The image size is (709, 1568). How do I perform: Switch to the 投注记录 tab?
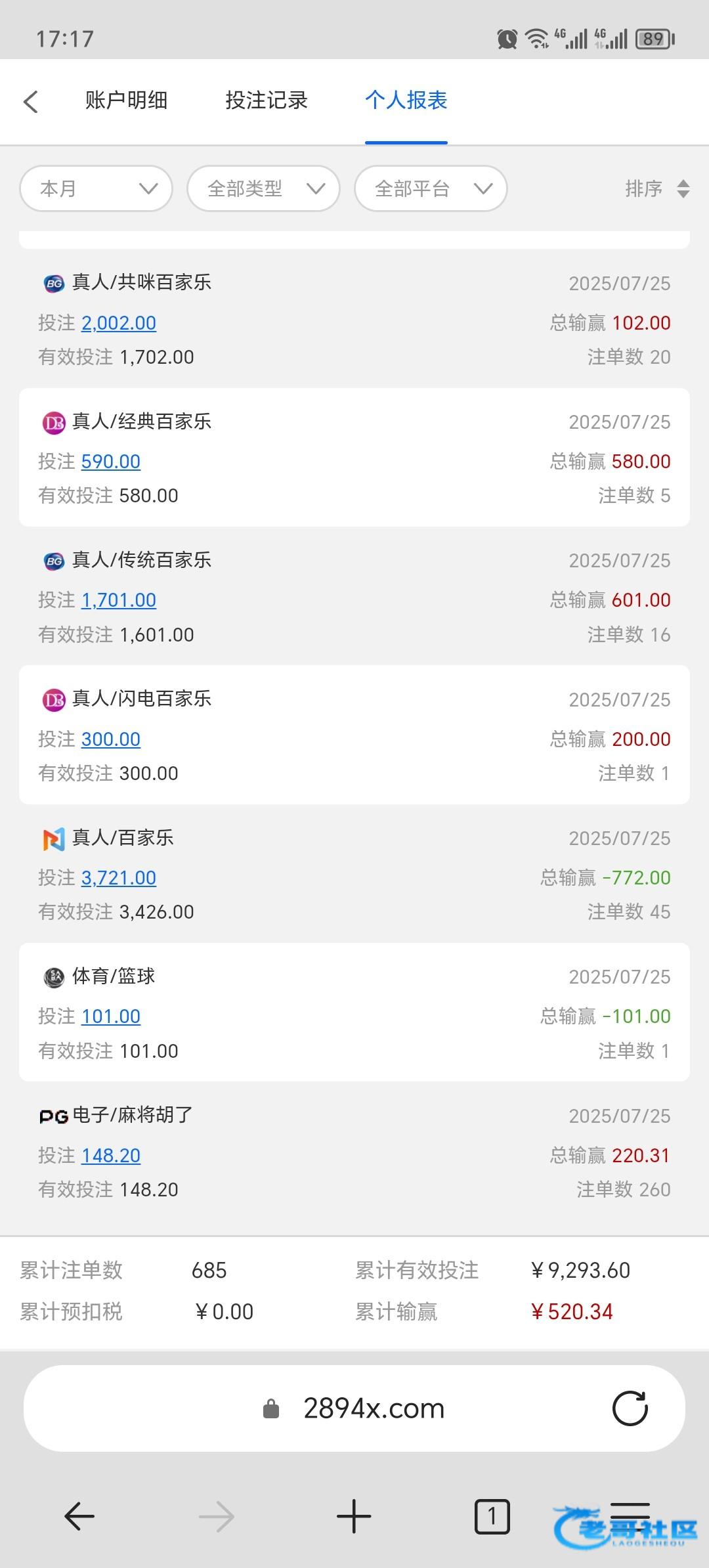pyautogui.click(x=267, y=100)
